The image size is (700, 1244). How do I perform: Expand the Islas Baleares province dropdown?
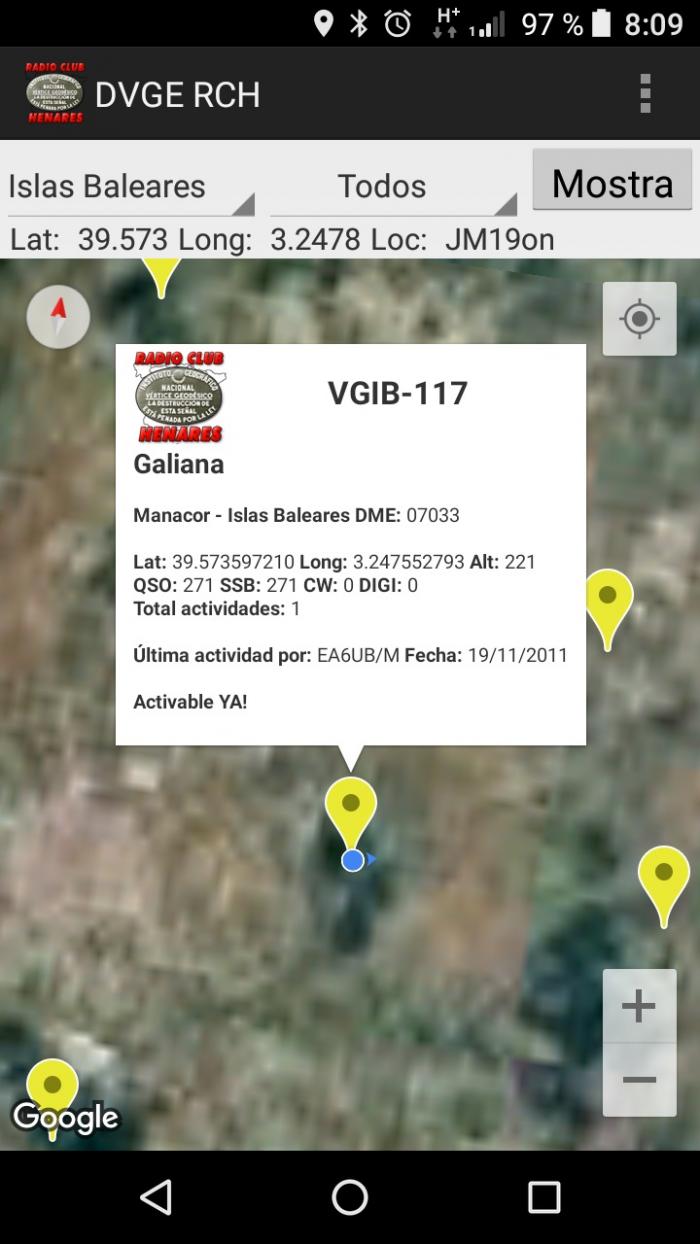131,187
